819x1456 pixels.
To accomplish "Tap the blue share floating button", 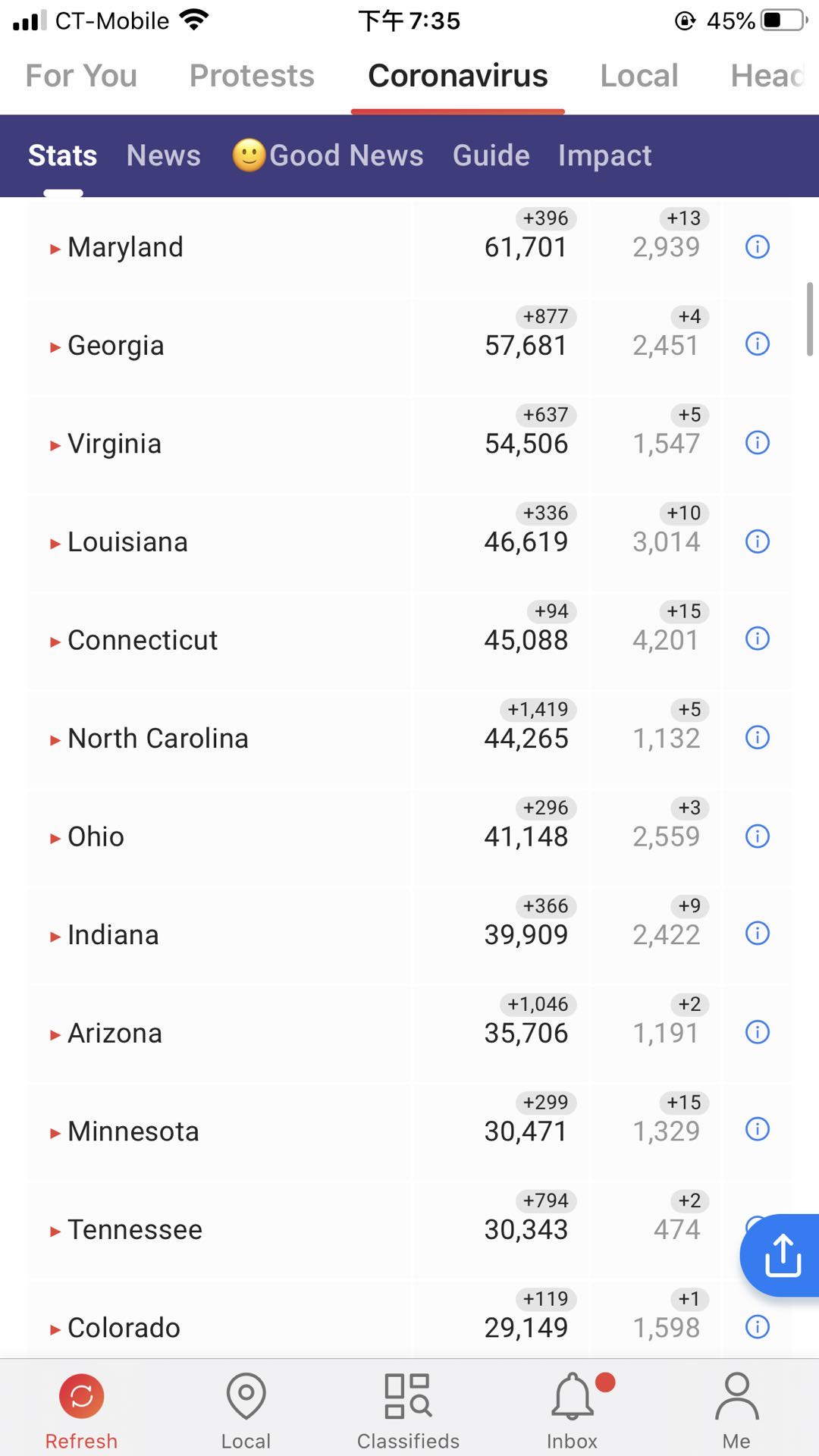I will 781,1256.
